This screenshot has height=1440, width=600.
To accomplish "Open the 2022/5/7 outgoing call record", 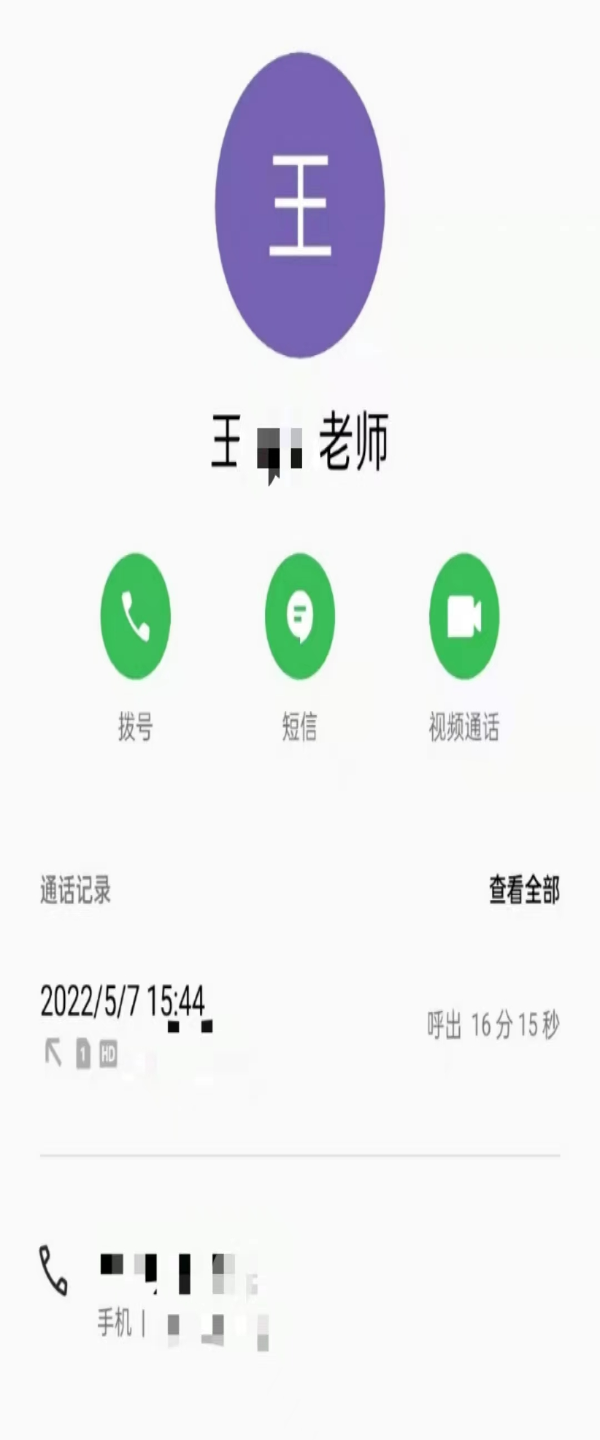I will coord(298,1025).
